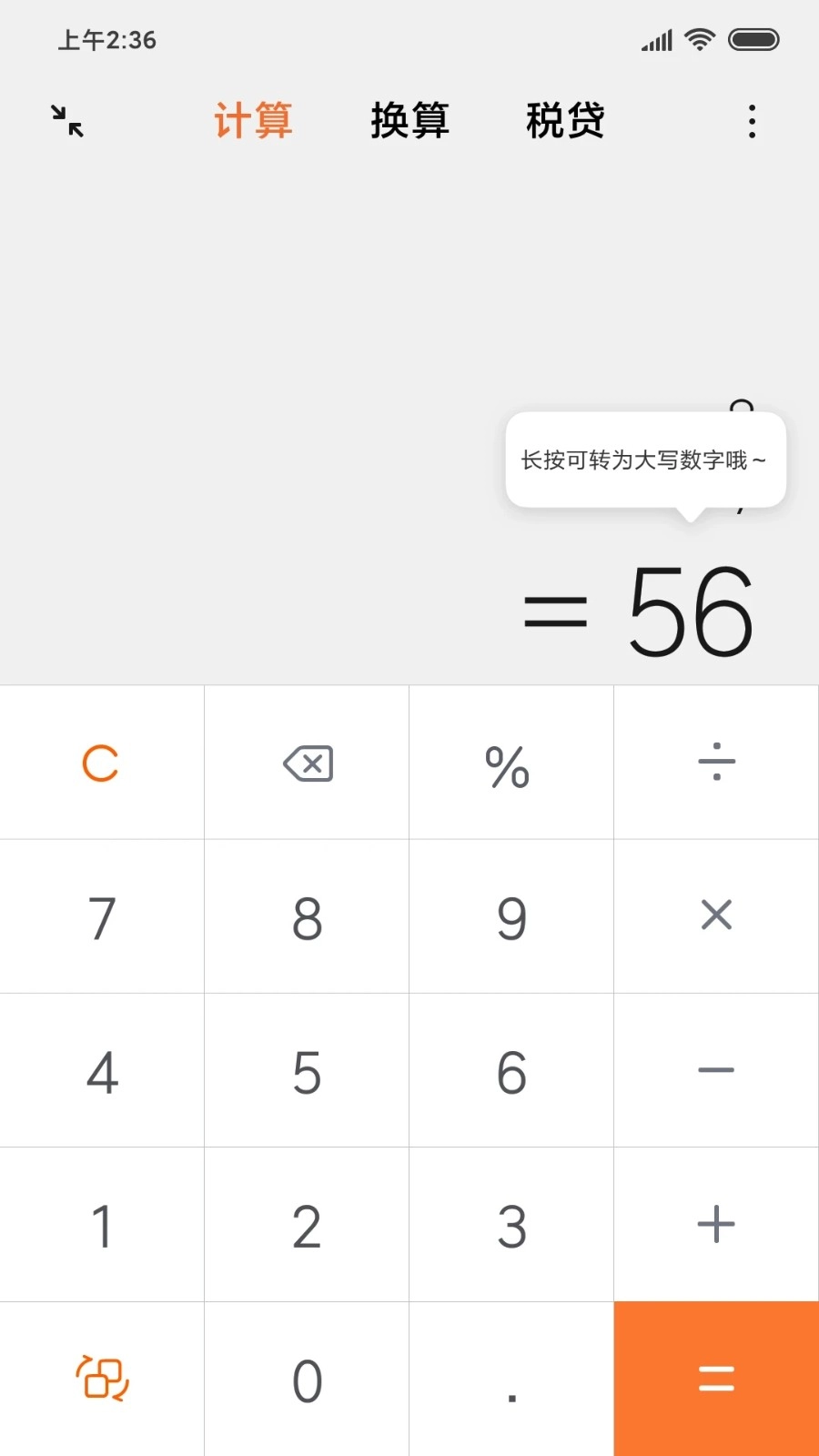Tap the orange equals key
The height and width of the screenshot is (1456, 819).
(716, 1379)
